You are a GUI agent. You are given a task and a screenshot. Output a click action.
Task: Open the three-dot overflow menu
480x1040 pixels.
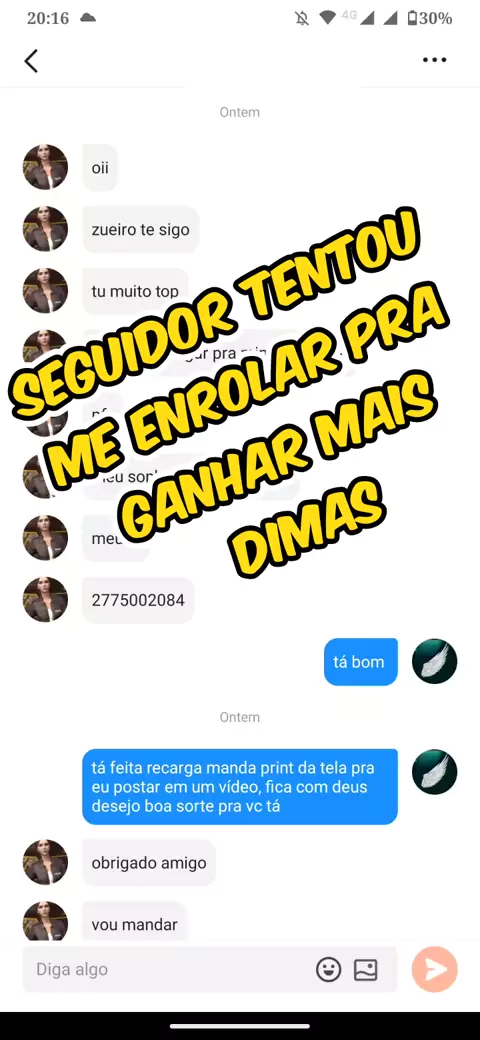(434, 60)
